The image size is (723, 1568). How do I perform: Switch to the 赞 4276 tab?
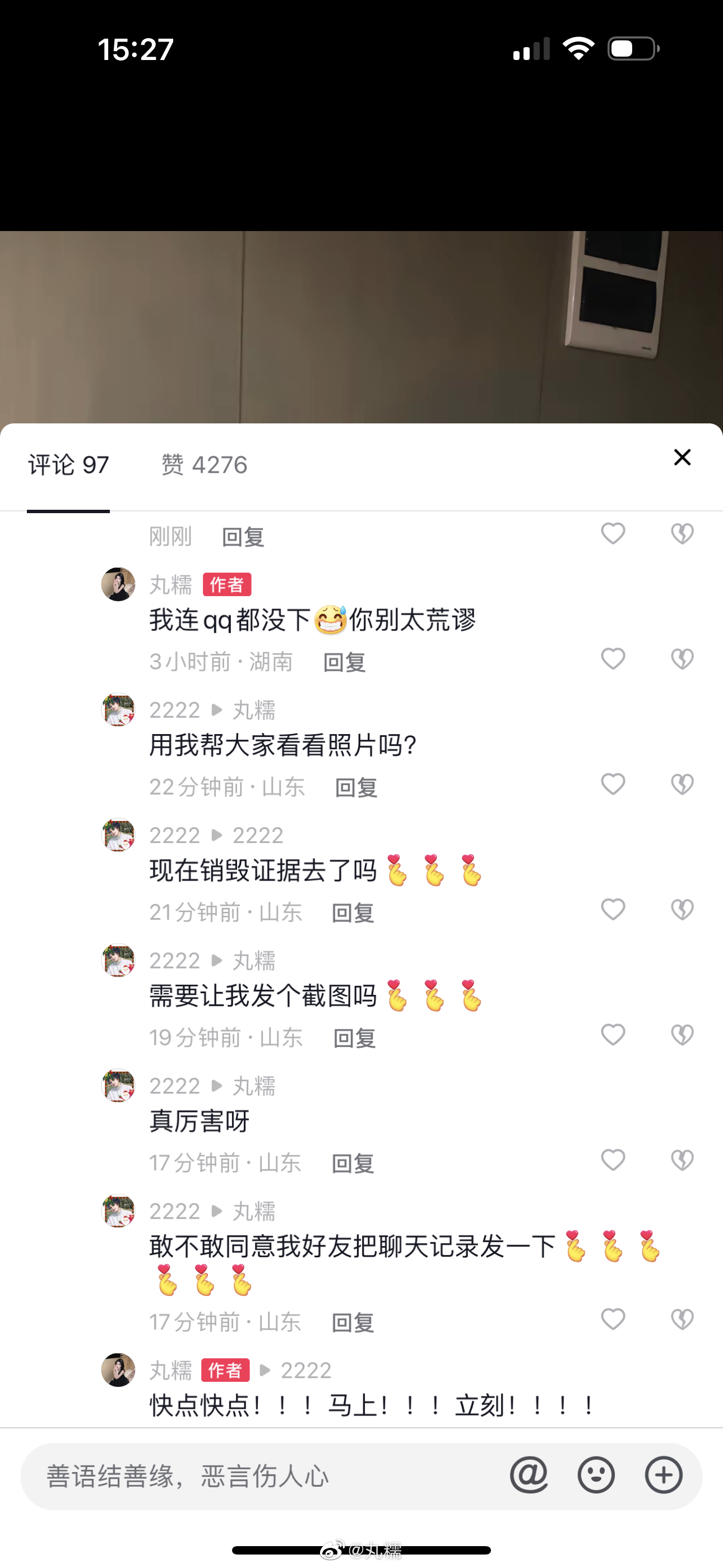click(204, 465)
